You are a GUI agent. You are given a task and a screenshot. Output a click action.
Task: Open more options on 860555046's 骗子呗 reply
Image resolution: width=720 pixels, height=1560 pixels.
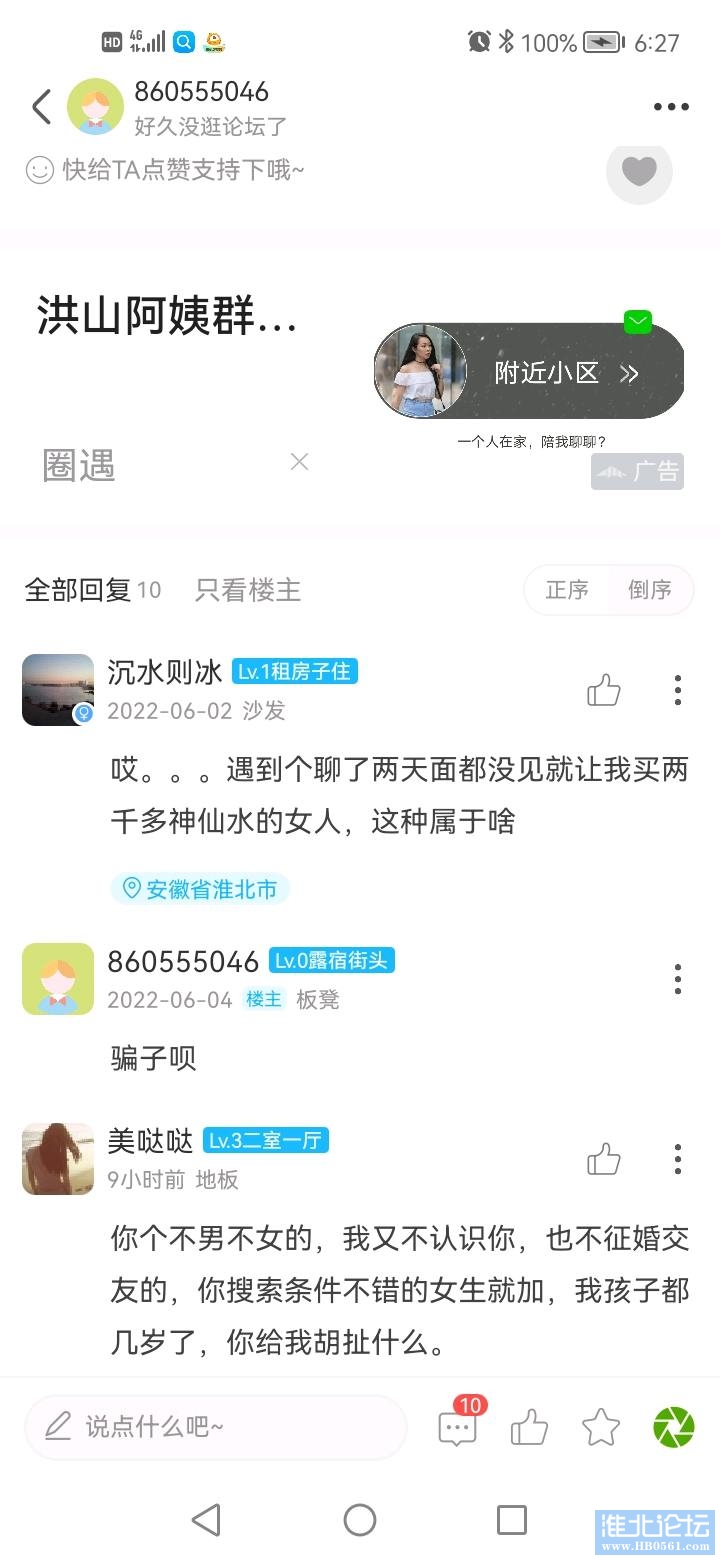coord(678,979)
